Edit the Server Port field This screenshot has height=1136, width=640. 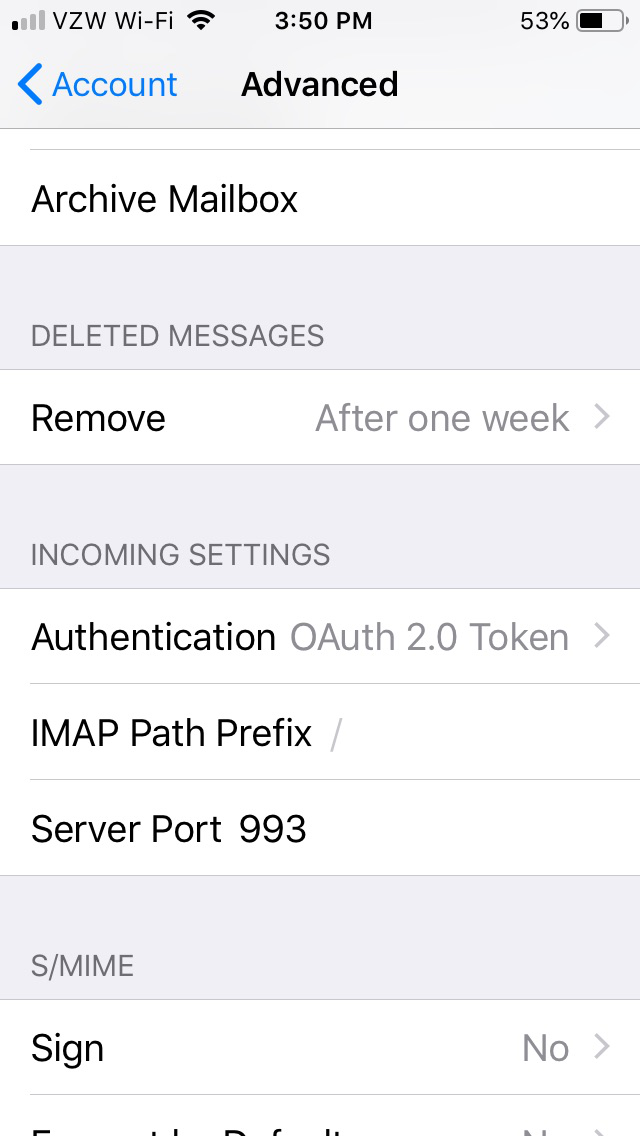pos(320,828)
